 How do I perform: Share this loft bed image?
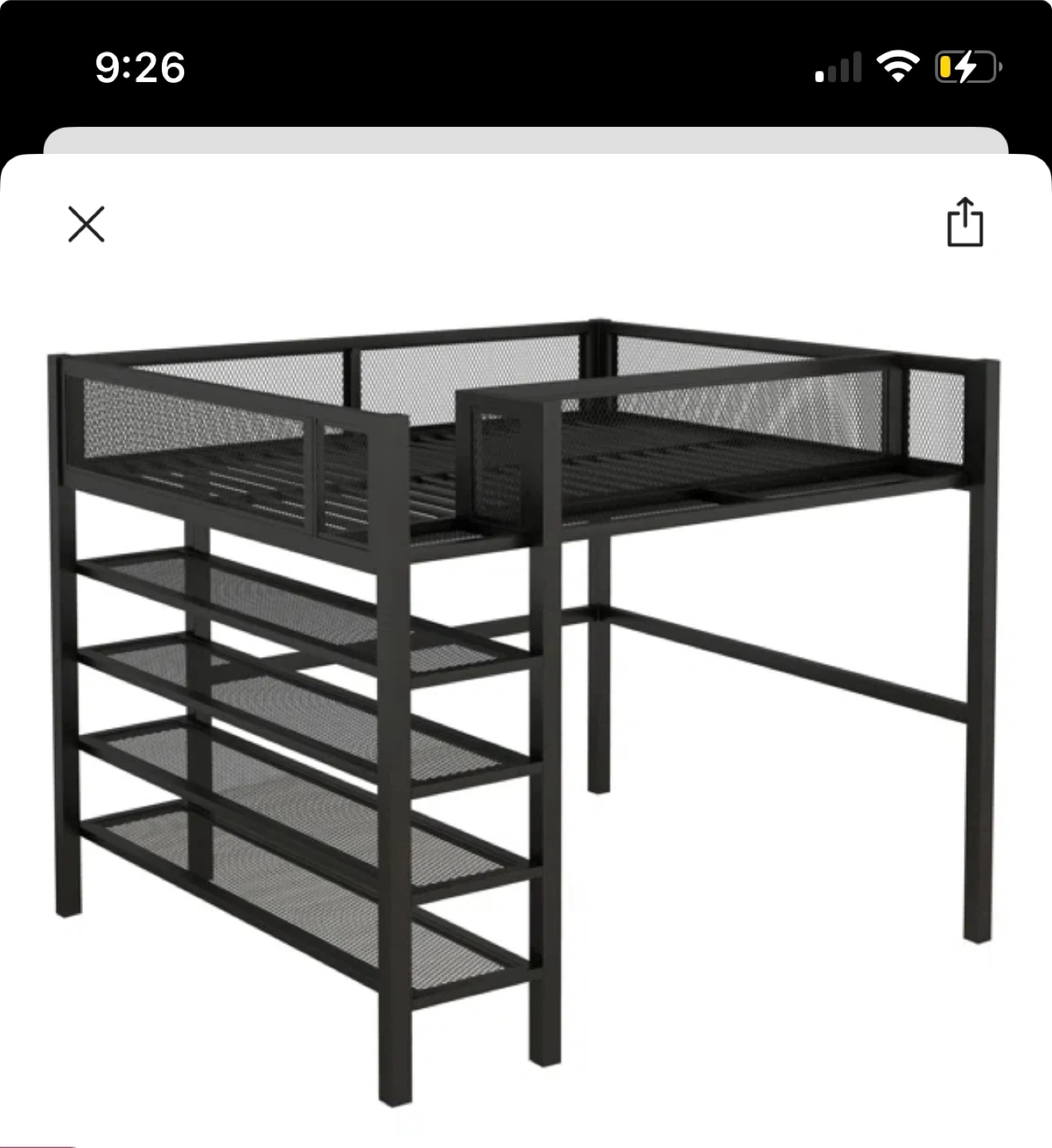coord(964,222)
